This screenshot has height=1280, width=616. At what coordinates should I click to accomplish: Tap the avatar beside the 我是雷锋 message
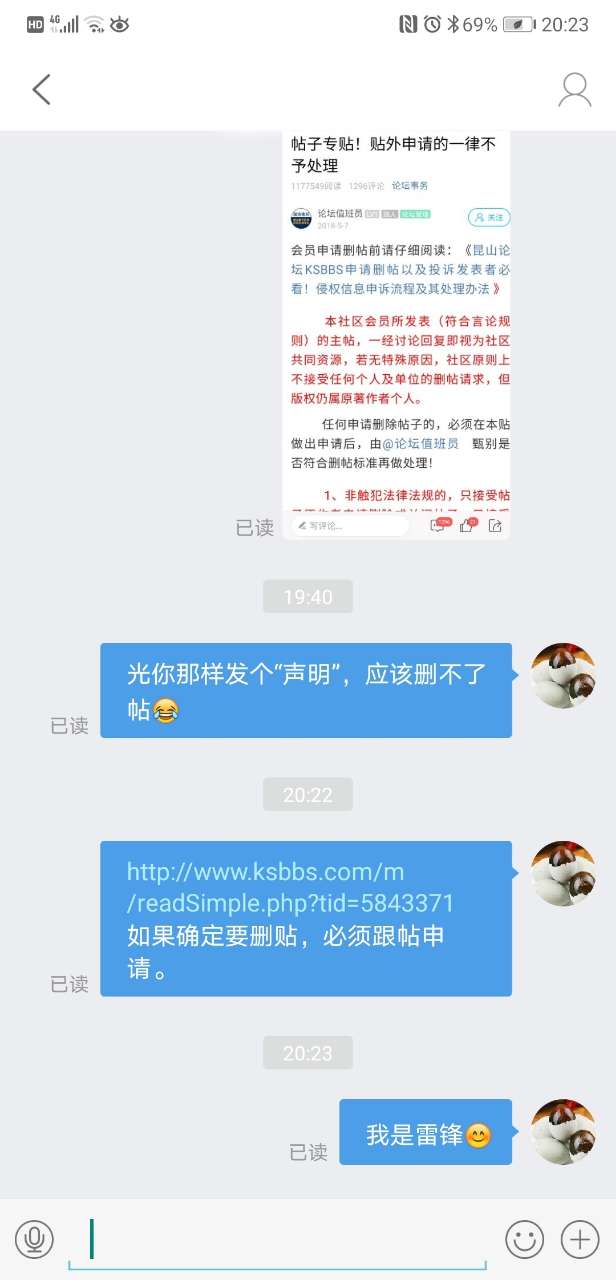563,1131
